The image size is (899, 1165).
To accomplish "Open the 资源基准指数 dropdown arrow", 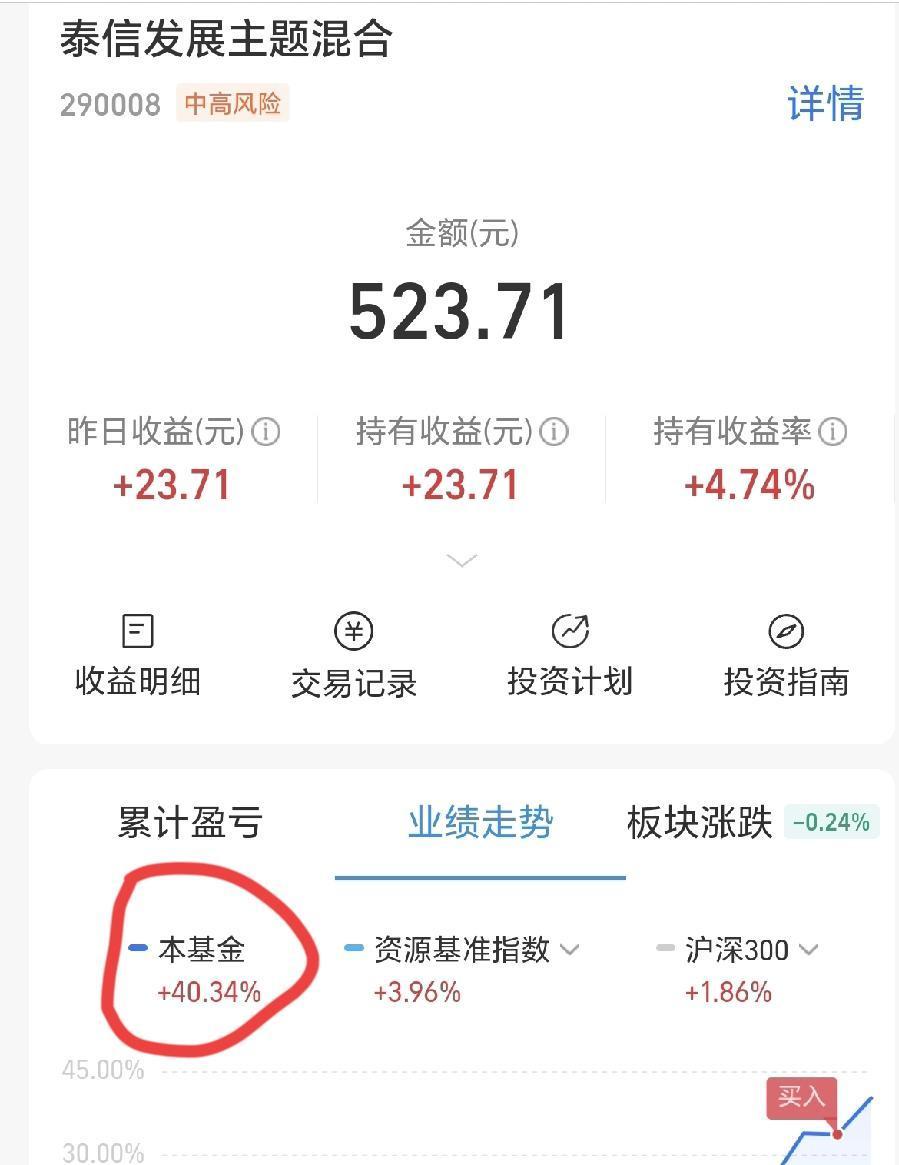I will click(569, 950).
